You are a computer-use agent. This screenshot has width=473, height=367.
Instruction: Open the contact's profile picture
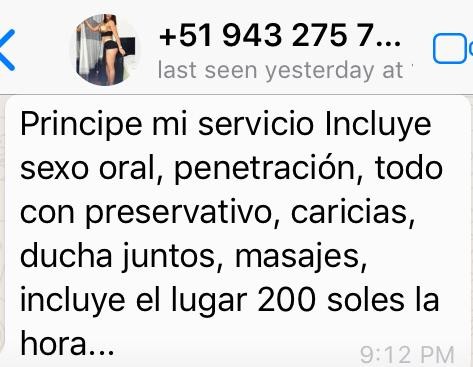106,50
